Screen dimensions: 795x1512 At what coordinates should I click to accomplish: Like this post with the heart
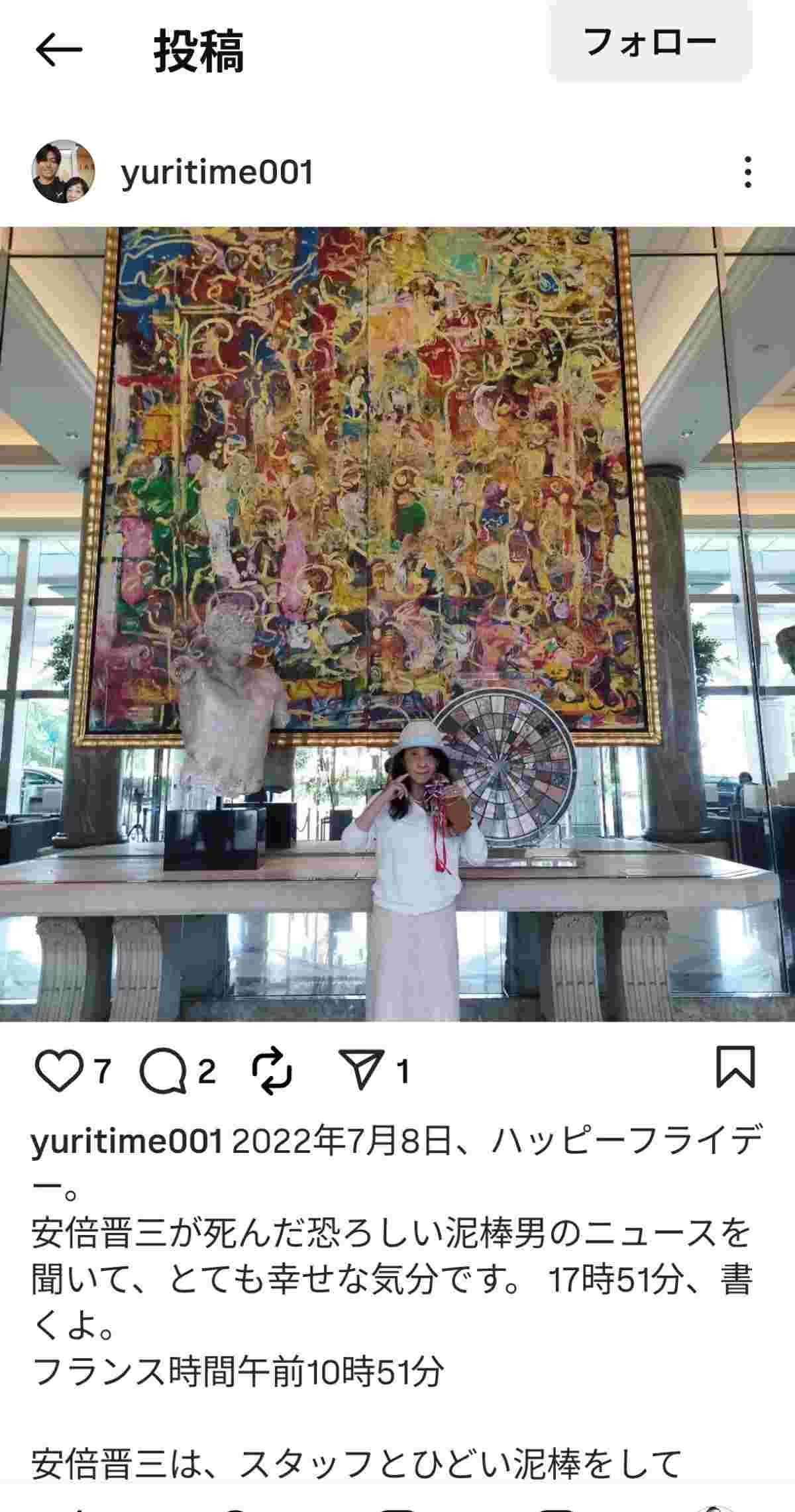58,1071
